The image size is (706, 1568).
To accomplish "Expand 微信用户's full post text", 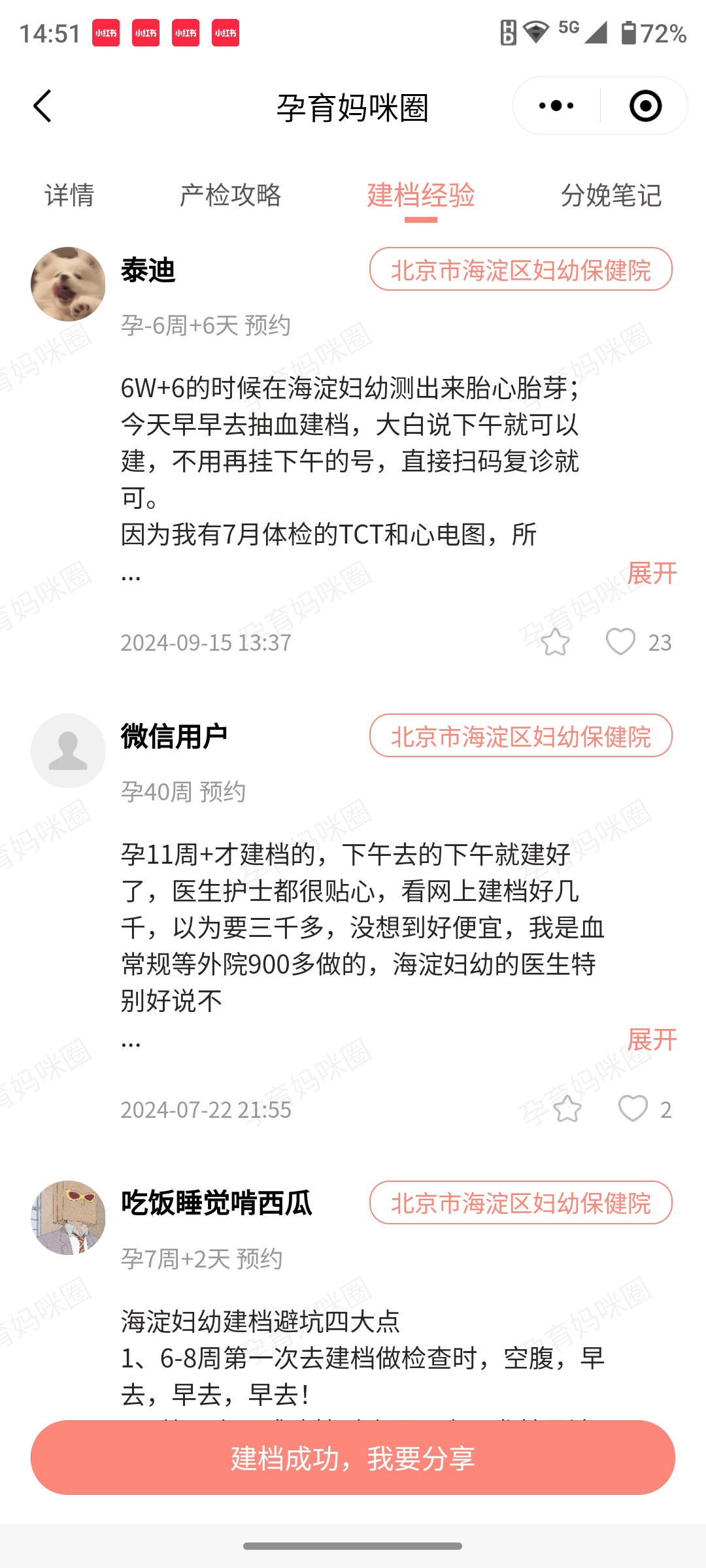I will [652, 1039].
